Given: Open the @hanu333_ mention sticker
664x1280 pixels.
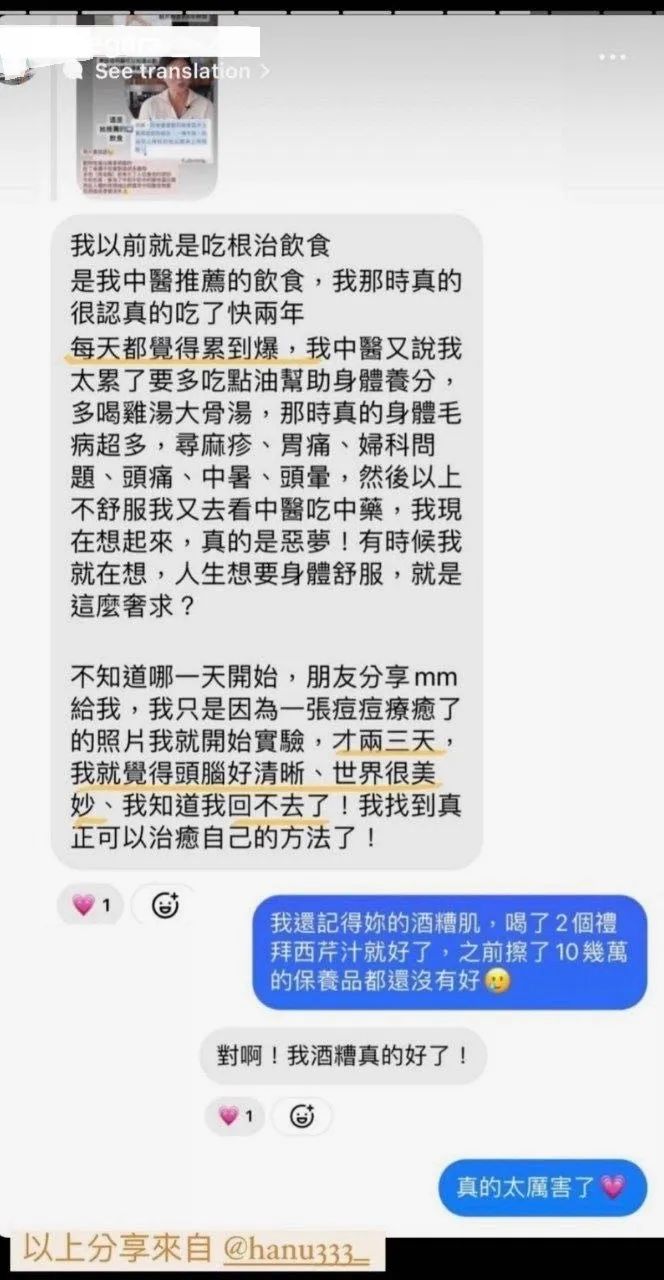Looking at the screenshot, I should tap(295, 1249).
